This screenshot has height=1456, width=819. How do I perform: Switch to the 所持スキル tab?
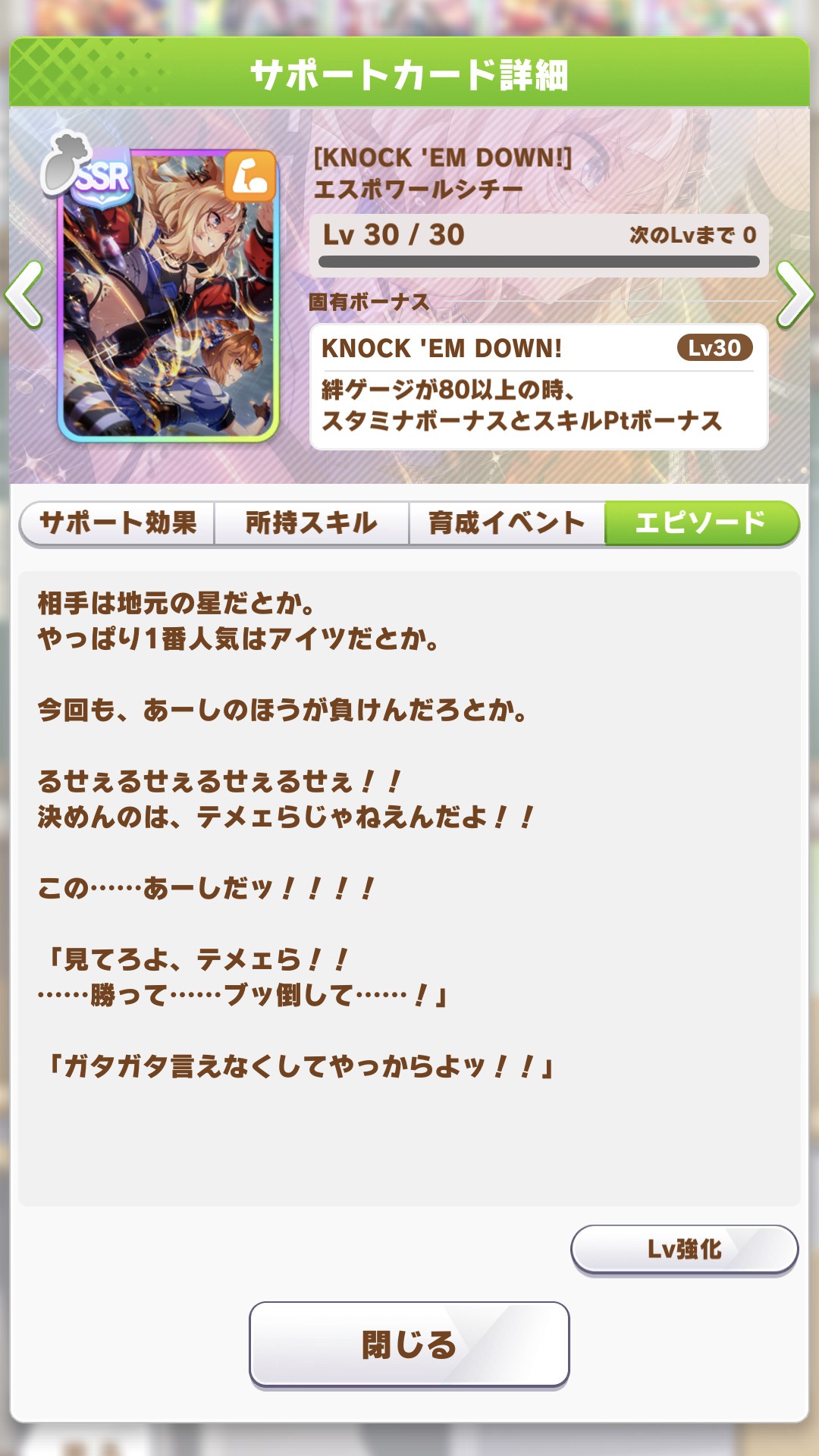coord(312,522)
